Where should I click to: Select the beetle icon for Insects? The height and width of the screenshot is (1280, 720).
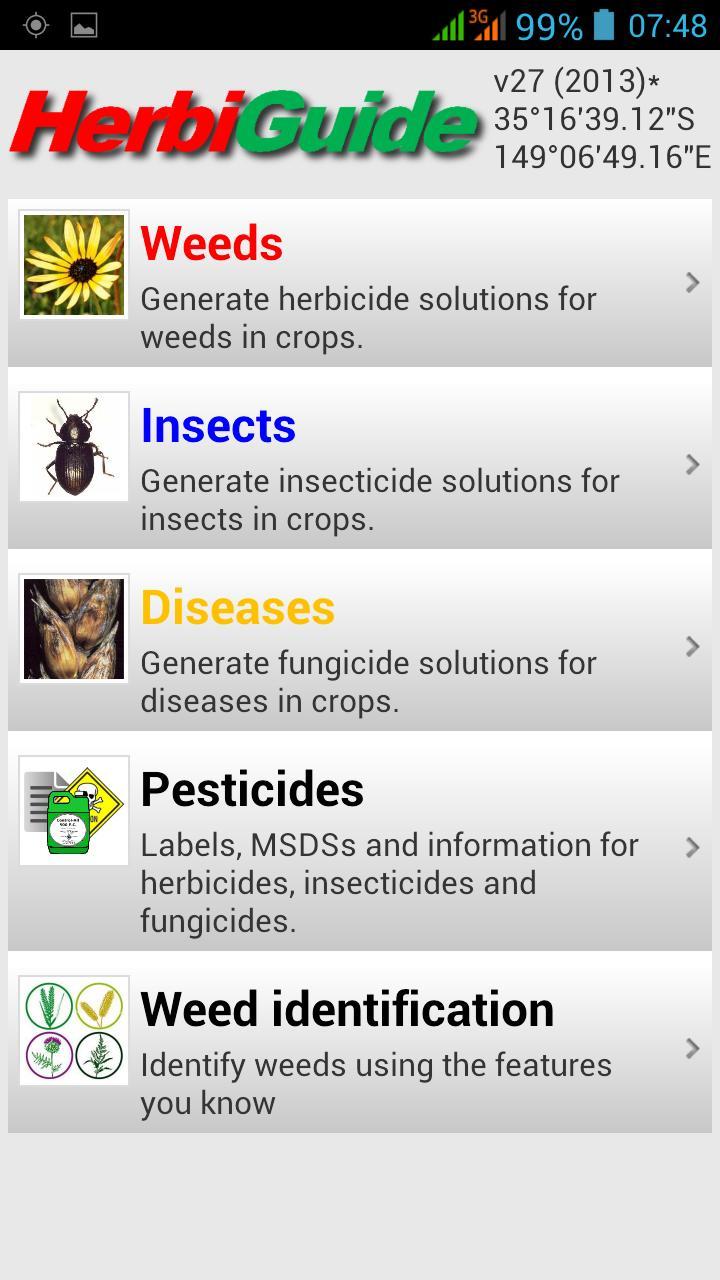pos(73,446)
